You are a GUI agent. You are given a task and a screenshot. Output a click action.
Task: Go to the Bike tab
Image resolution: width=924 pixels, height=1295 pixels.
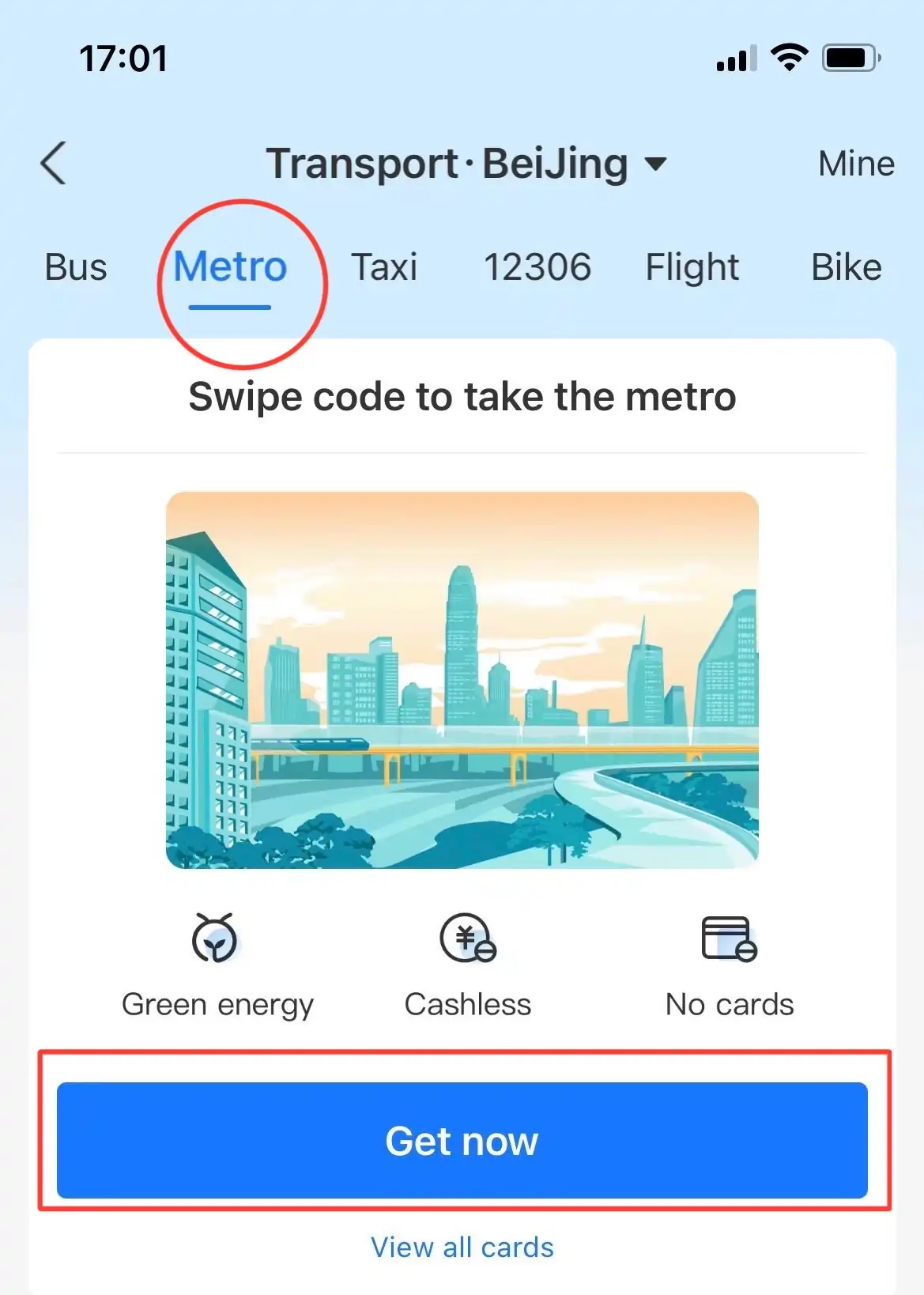(x=846, y=267)
